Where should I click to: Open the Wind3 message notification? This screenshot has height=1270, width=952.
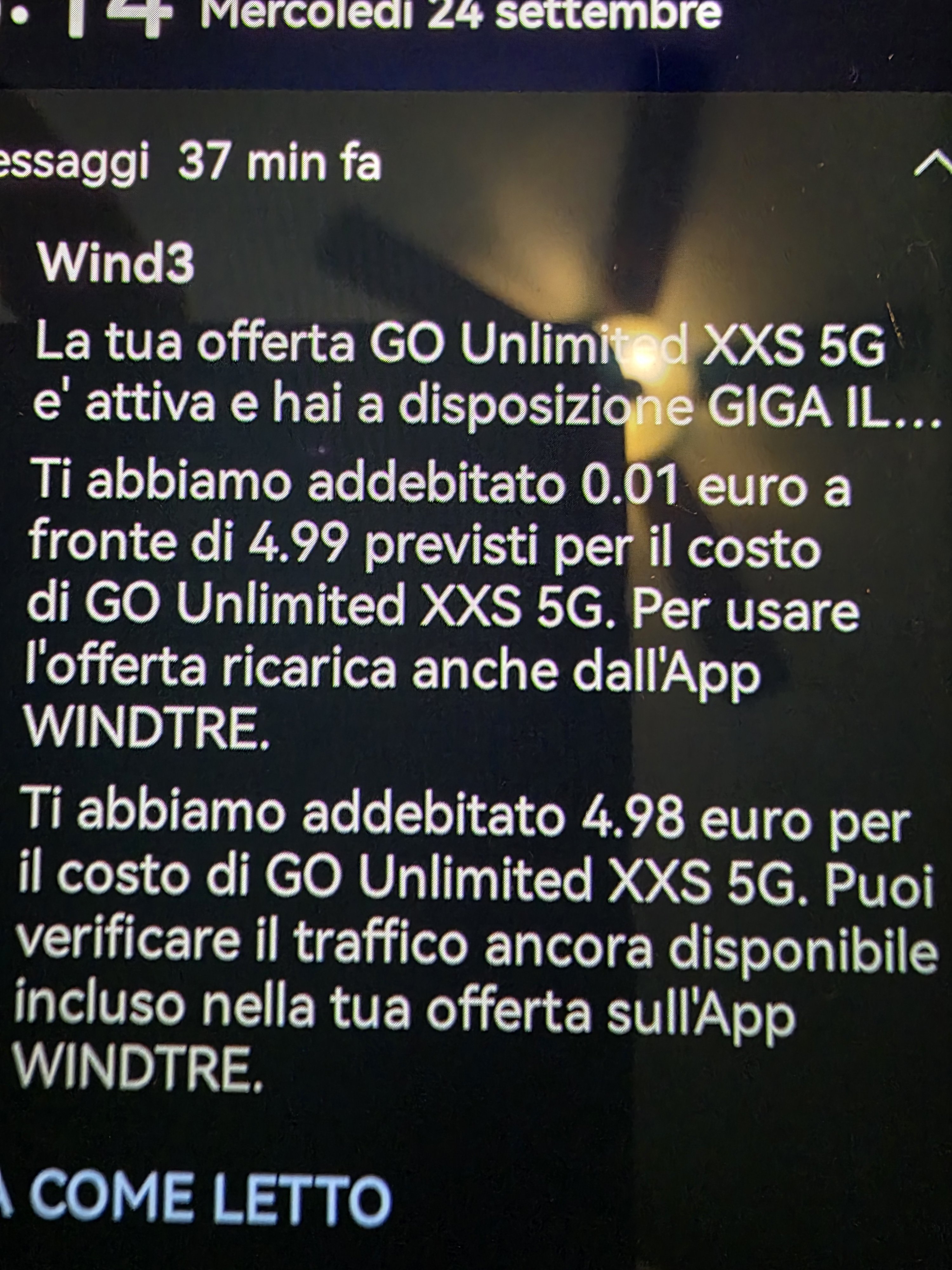[459, 632]
